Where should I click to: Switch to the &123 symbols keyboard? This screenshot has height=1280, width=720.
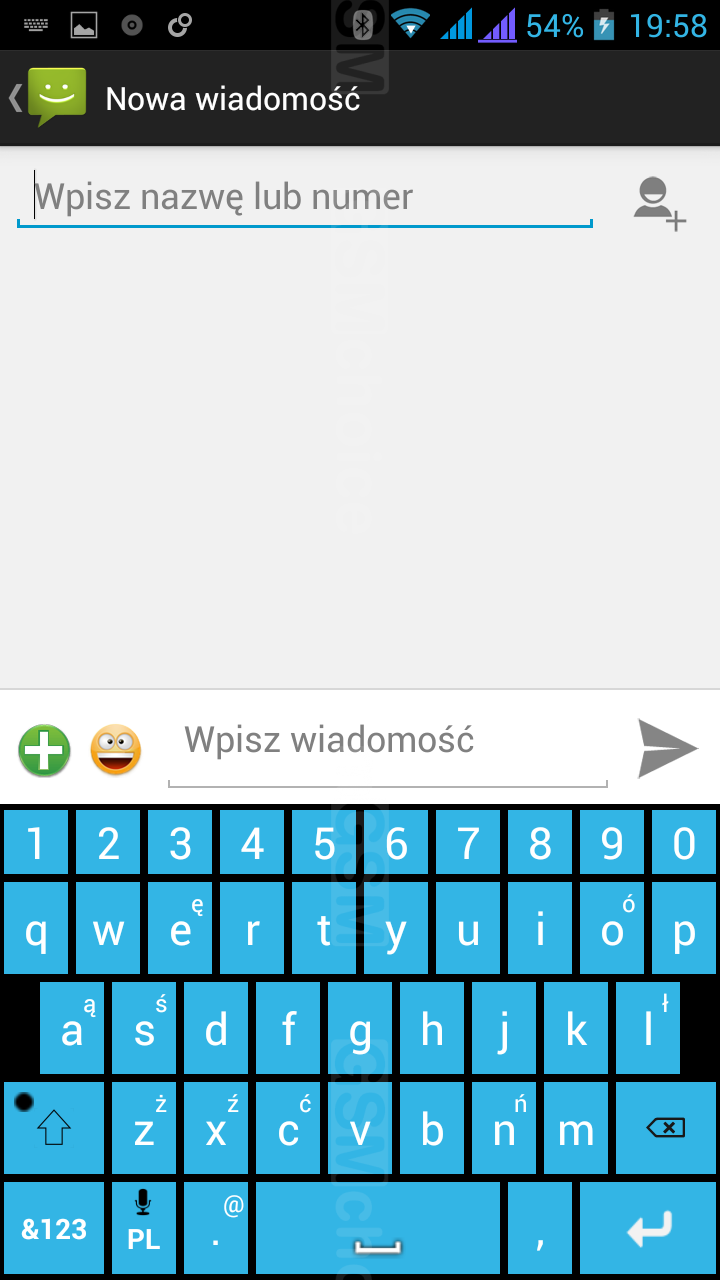pos(54,1228)
